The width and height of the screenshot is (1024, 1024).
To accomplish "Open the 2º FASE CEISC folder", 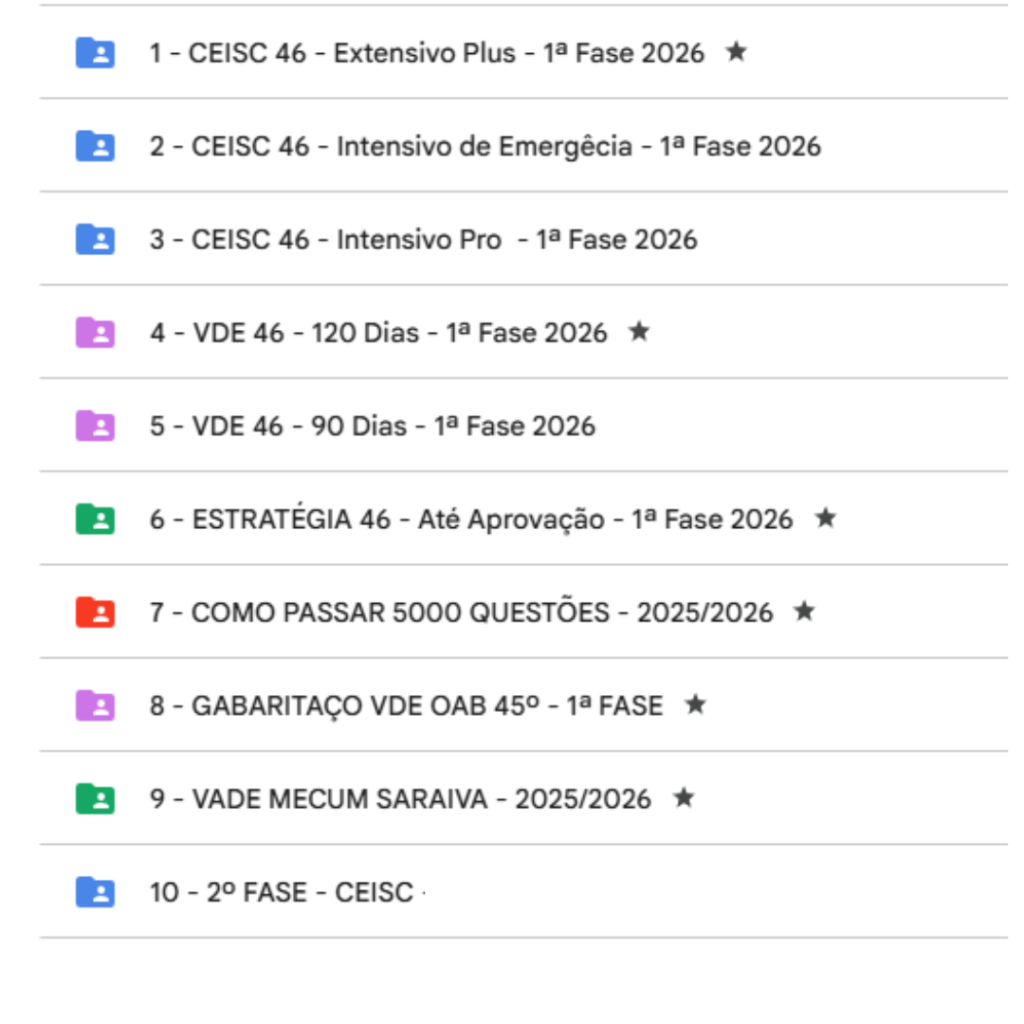I will pos(281,892).
